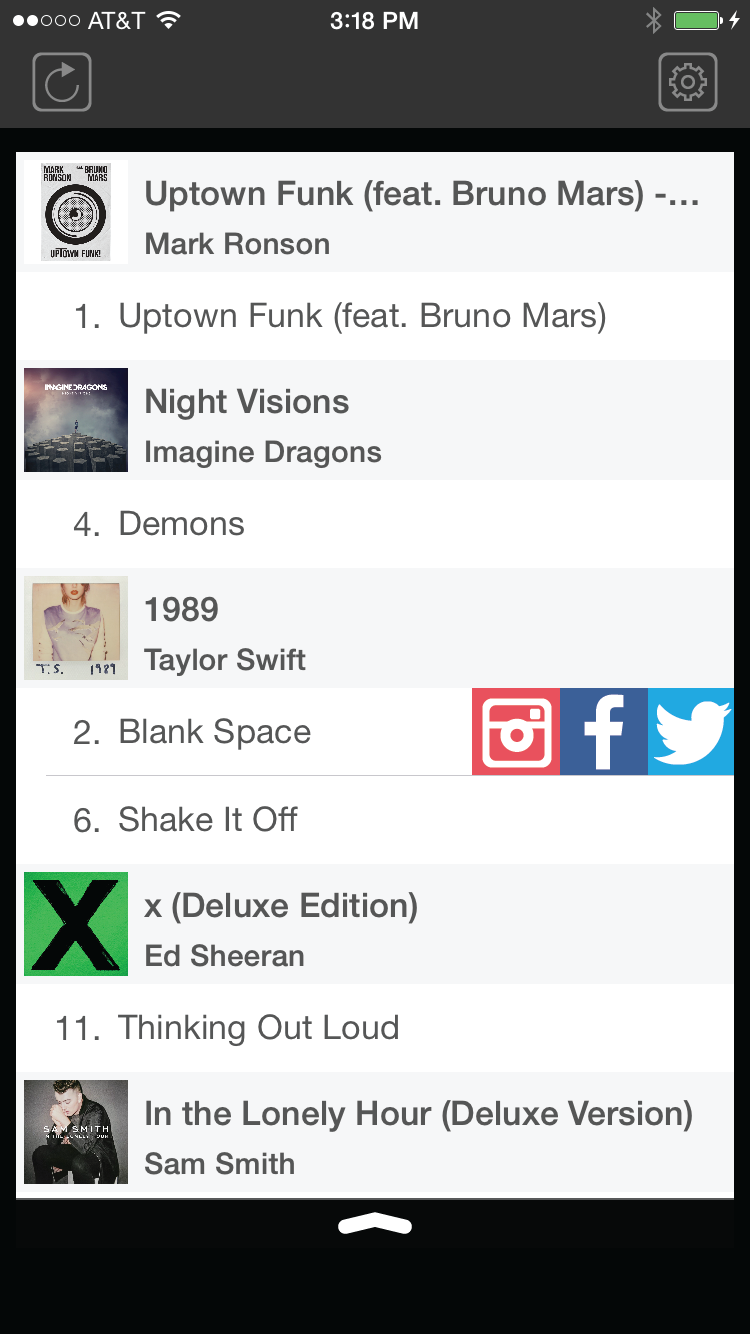Image resolution: width=750 pixels, height=1334 pixels.
Task: Open Ed Sheeran's x (Deluxe Edition) header
Action: 375,925
